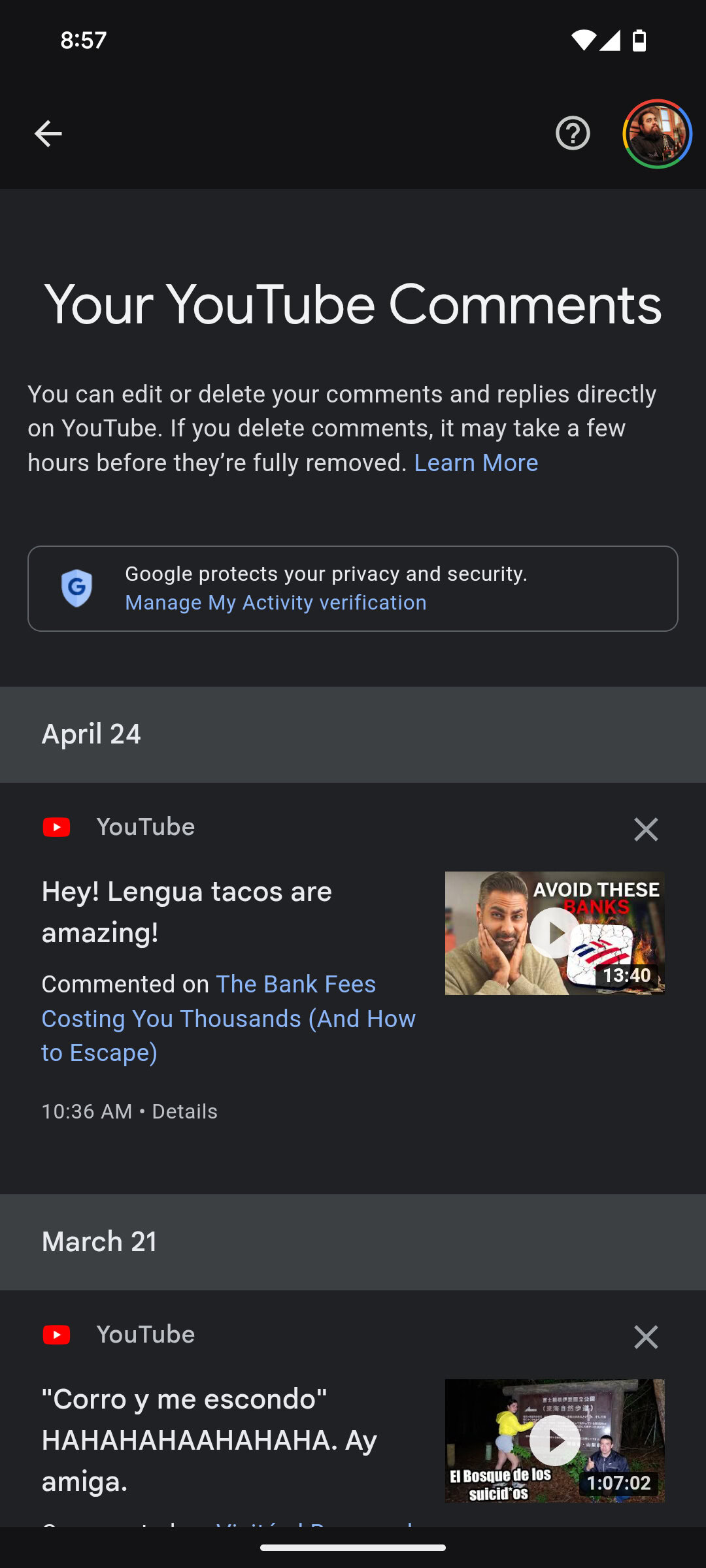Delete the Lengua tacos comment activity
The image size is (706, 1568).
coord(645,830)
